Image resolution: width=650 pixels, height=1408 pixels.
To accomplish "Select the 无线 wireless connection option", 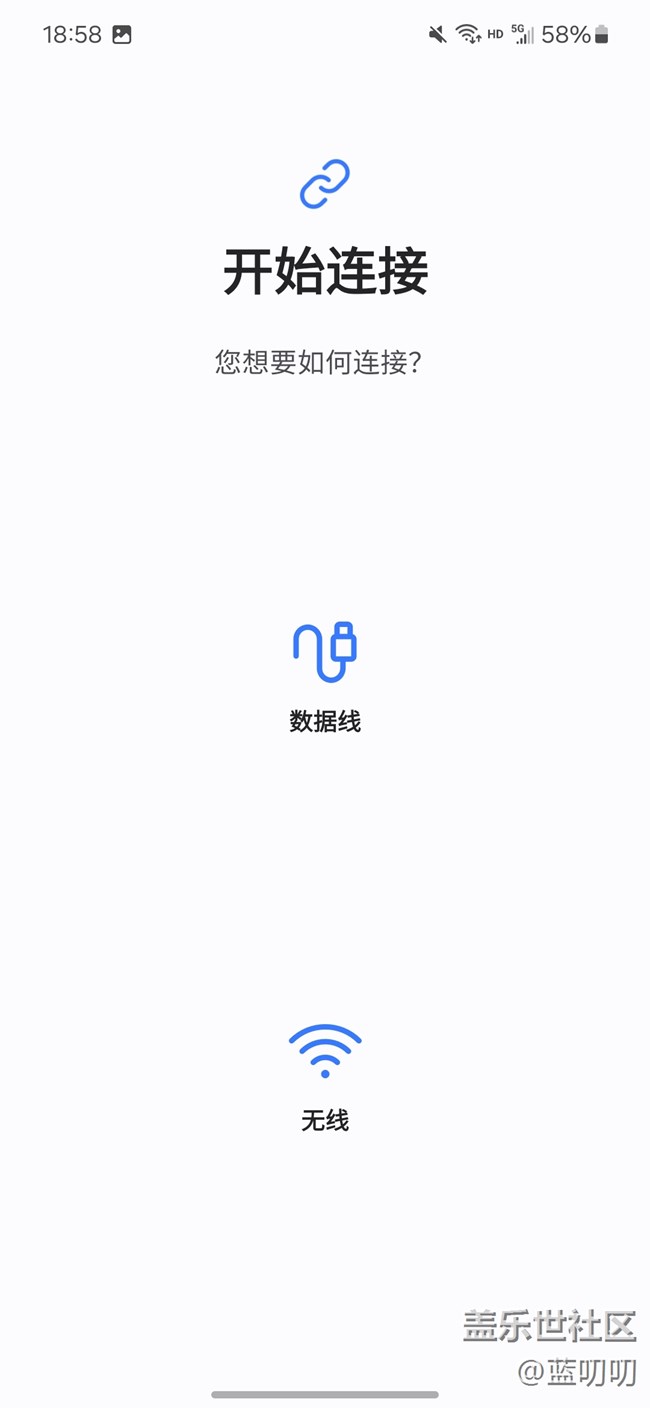I will coord(325,1077).
